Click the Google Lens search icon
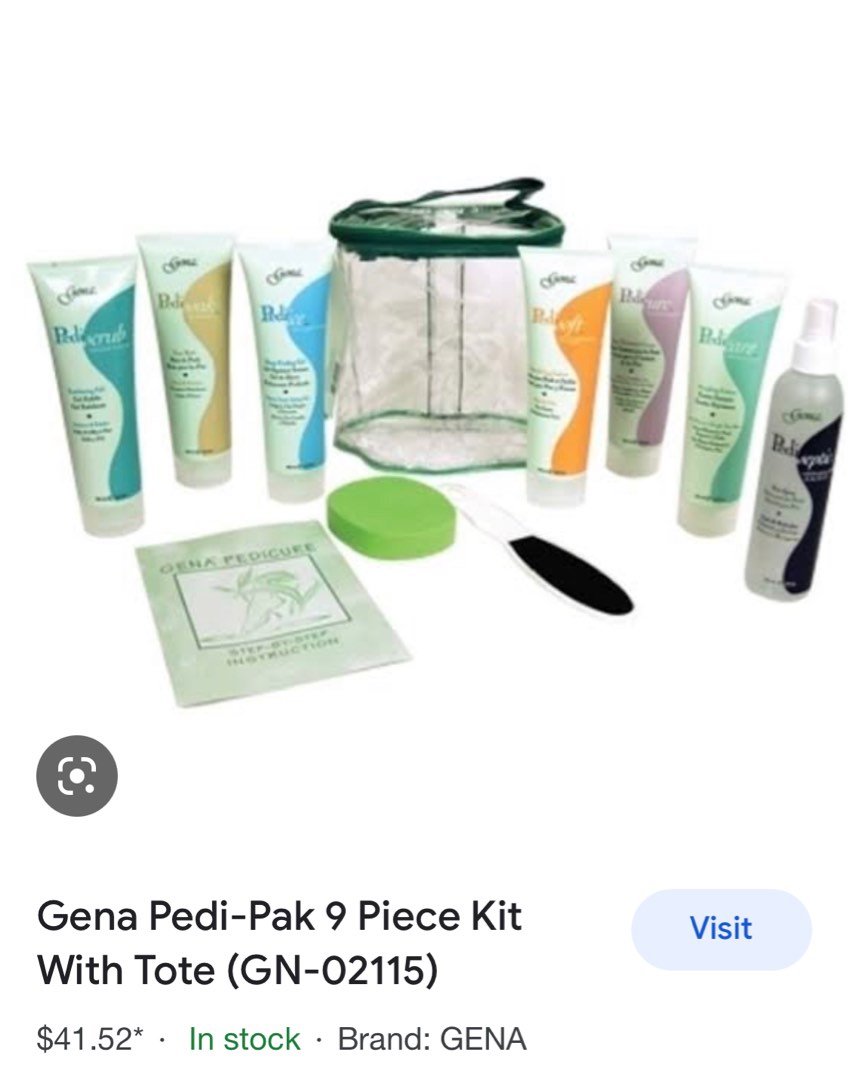Viewport: 849px width, 1080px height. 77,774
